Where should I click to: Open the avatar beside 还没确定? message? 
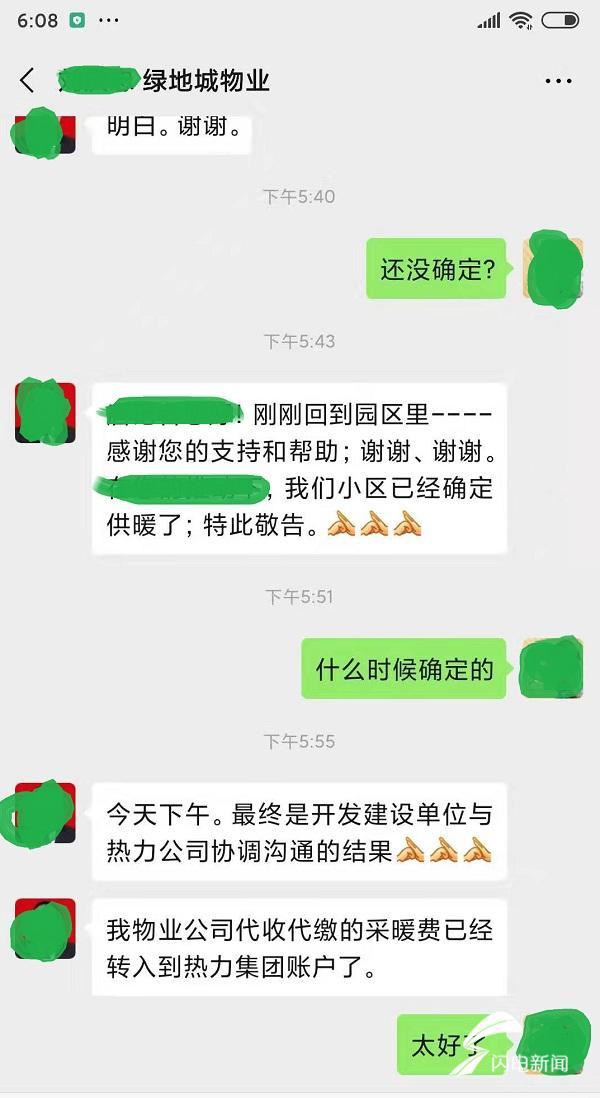pos(554,268)
